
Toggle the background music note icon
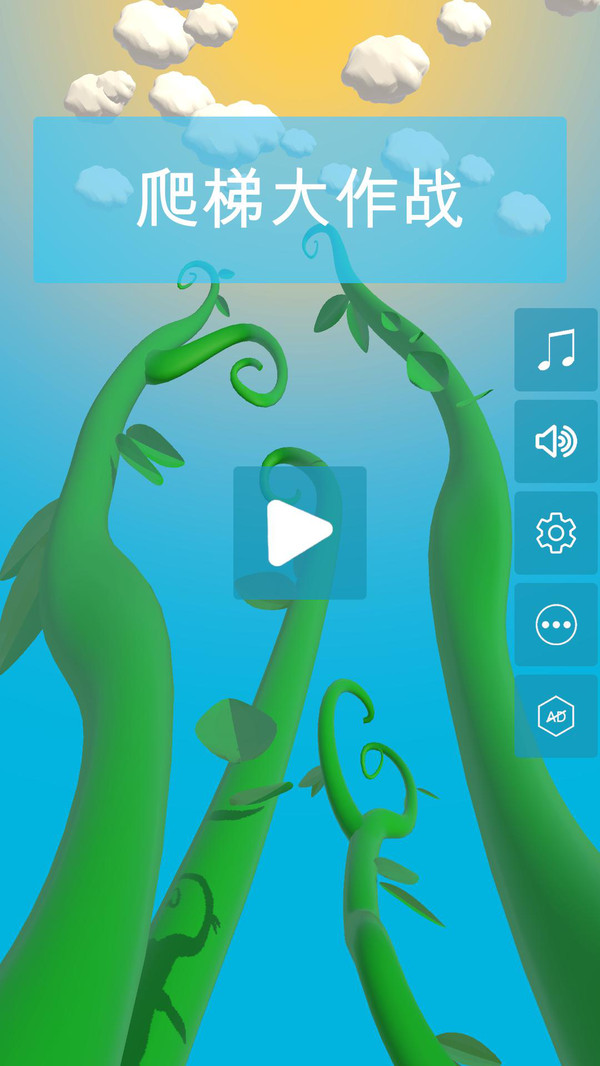(x=556, y=350)
